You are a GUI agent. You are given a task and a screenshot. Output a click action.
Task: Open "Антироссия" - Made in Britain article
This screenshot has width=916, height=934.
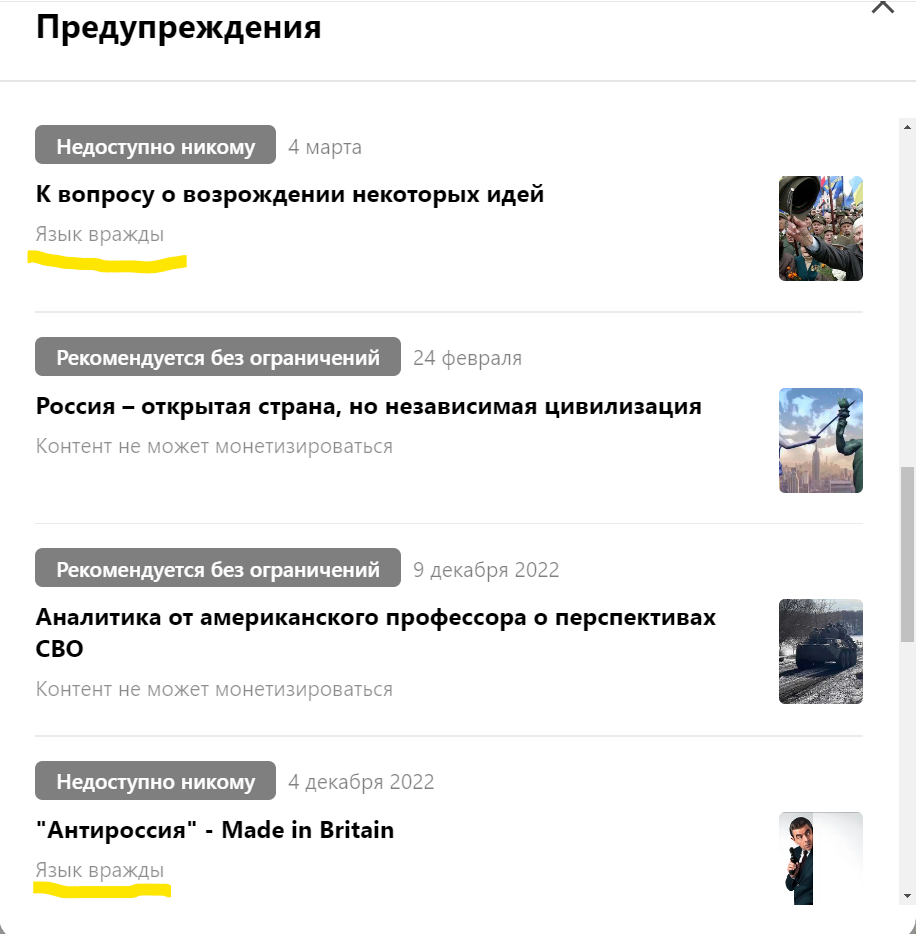[x=215, y=830]
